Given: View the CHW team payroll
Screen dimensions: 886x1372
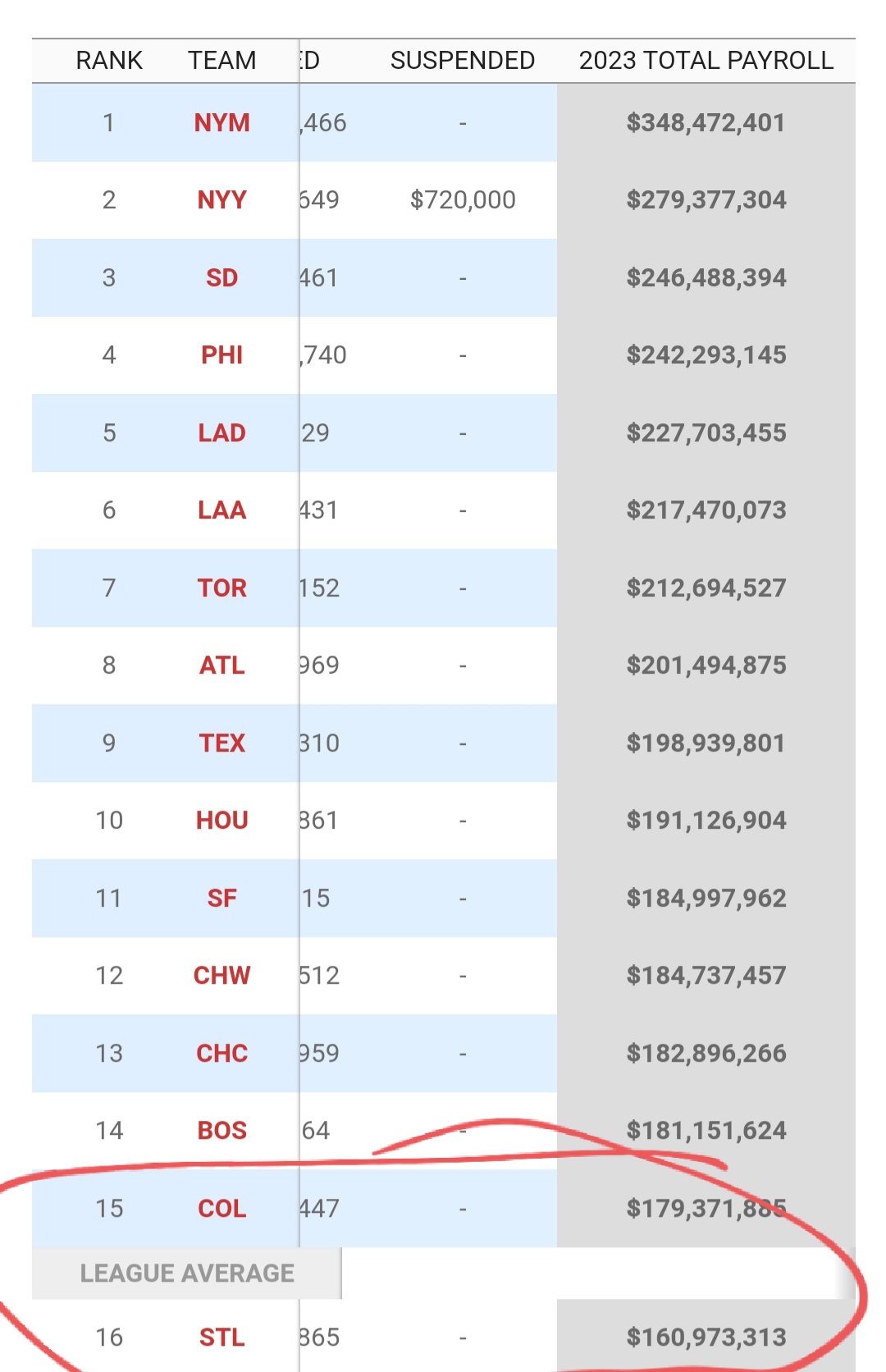Looking at the screenshot, I should 221,976.
